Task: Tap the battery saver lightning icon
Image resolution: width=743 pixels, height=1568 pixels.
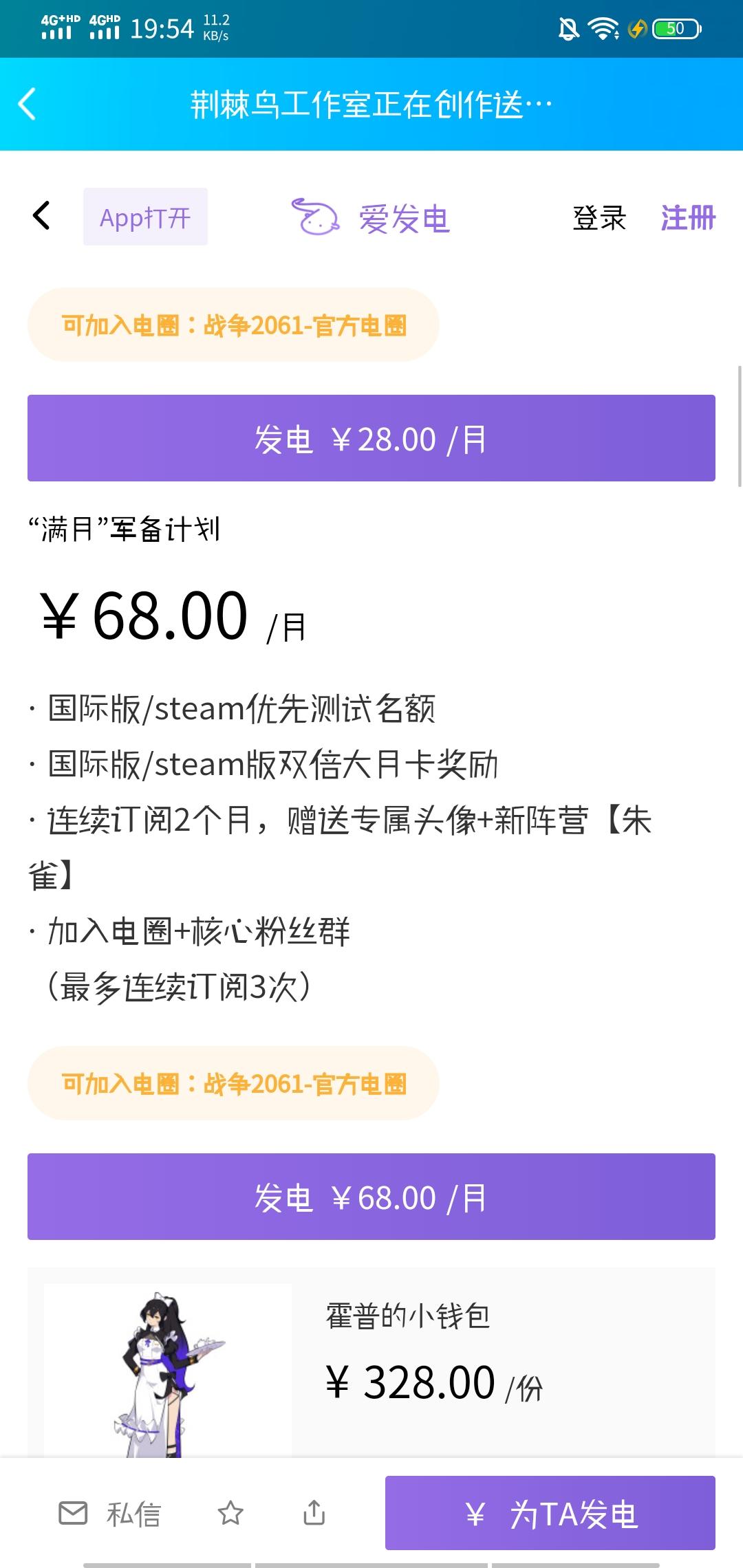Action: [636, 28]
